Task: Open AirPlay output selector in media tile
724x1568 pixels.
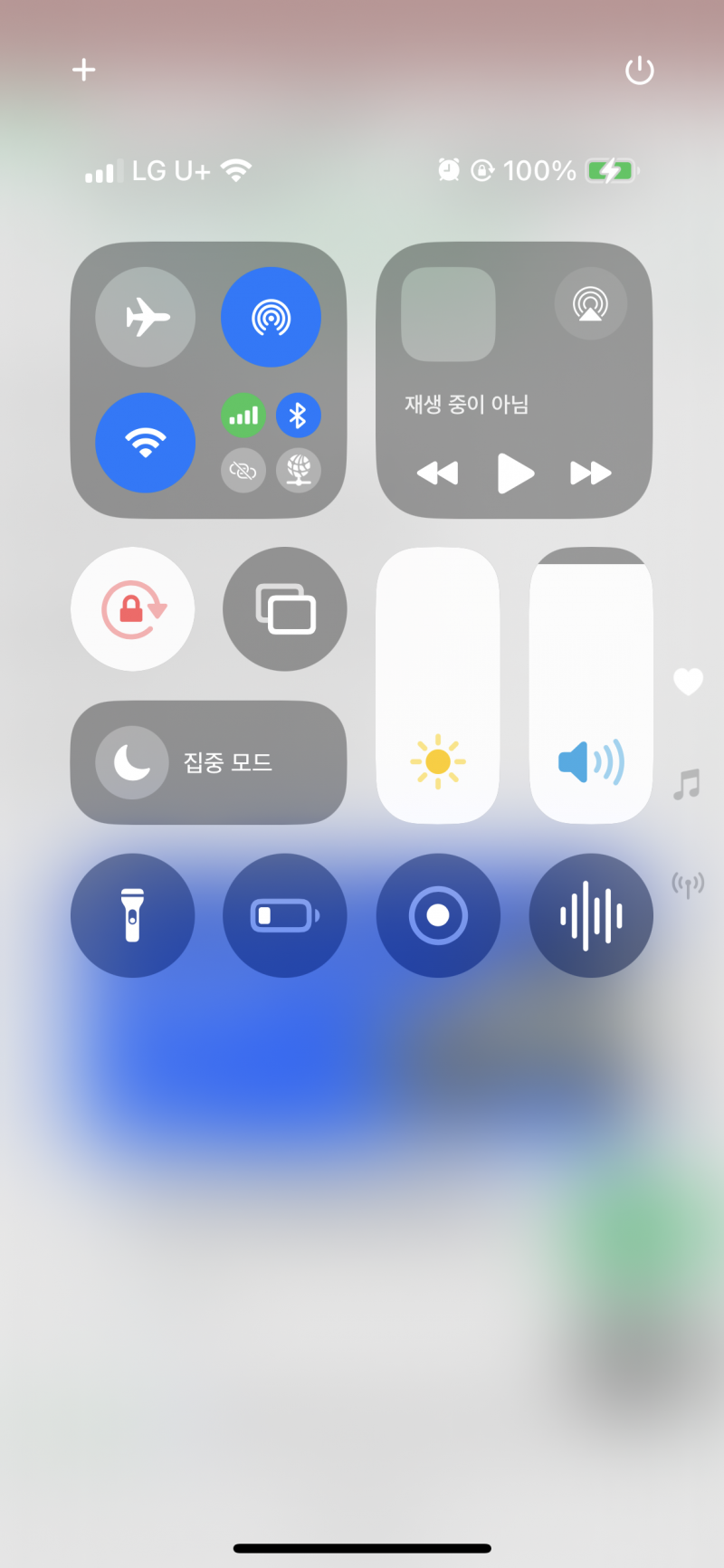Action: click(x=591, y=303)
